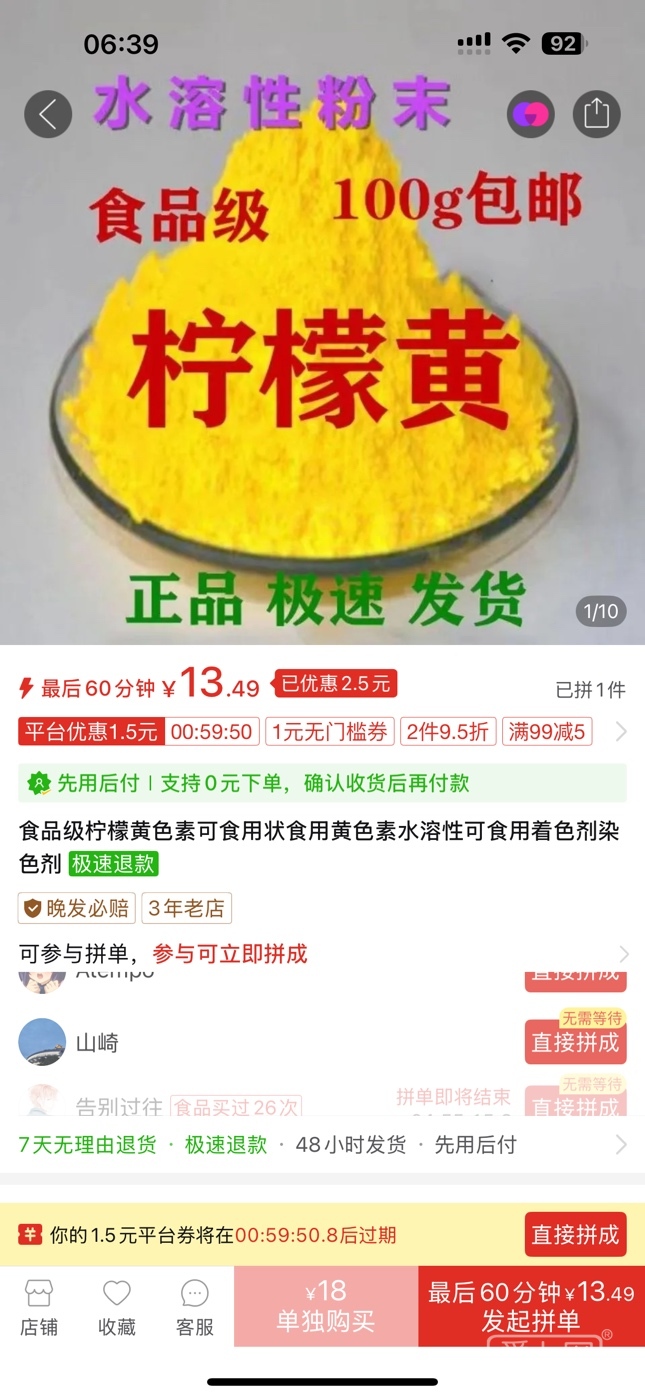Contact 客服 customer service
Image resolution: width=645 pixels, height=1398 pixels.
point(195,1308)
